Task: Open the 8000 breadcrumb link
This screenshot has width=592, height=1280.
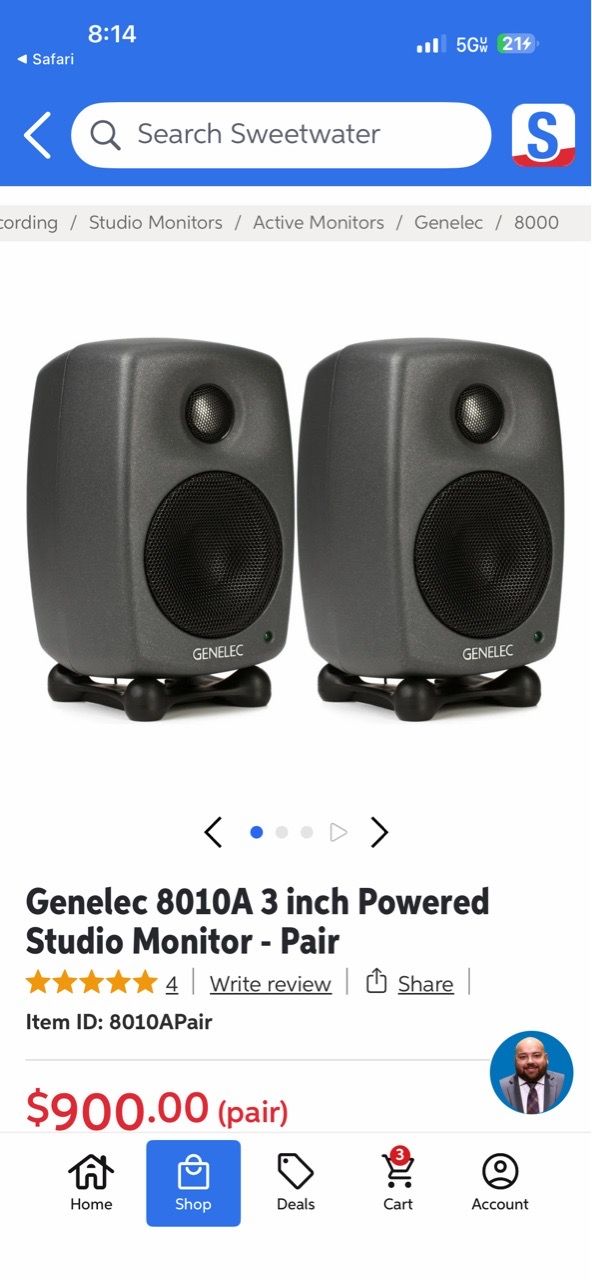Action: click(536, 222)
